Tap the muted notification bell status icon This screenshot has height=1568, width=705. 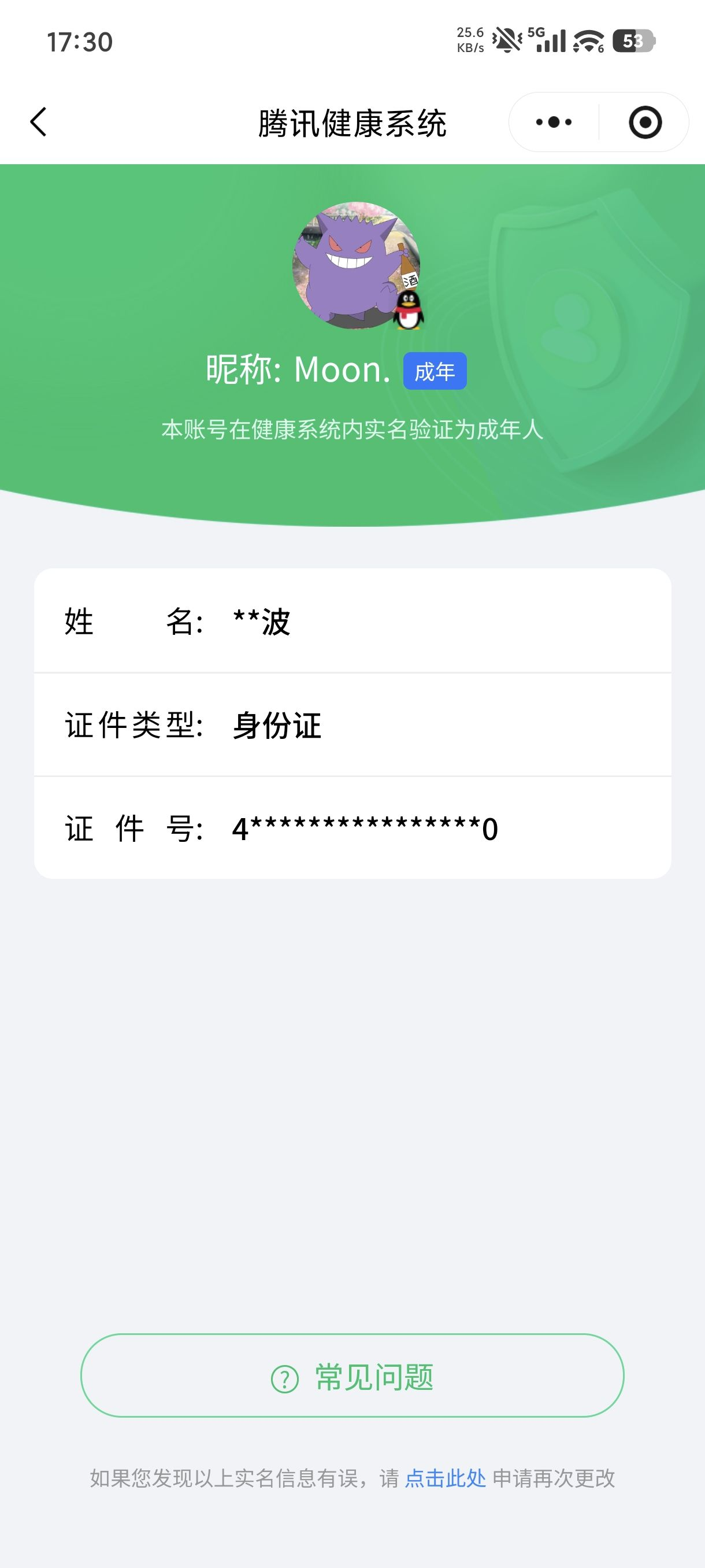[x=509, y=38]
